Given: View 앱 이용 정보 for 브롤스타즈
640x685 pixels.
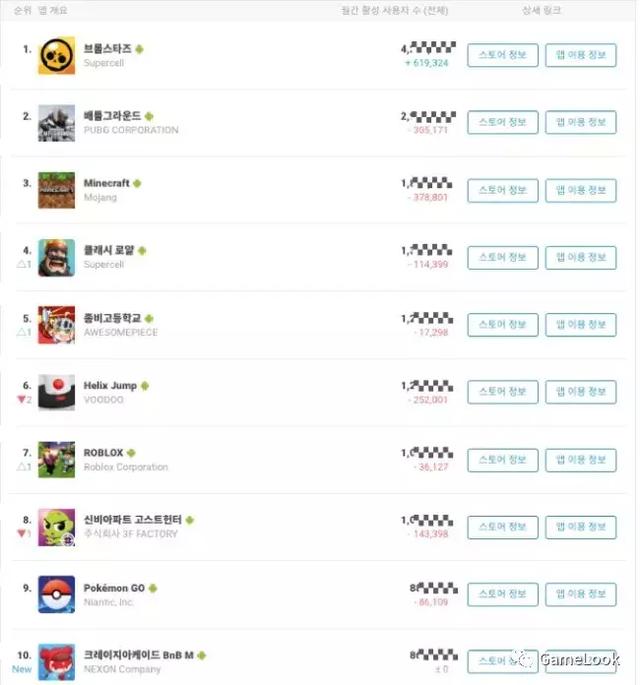Looking at the screenshot, I should click(x=580, y=55).
